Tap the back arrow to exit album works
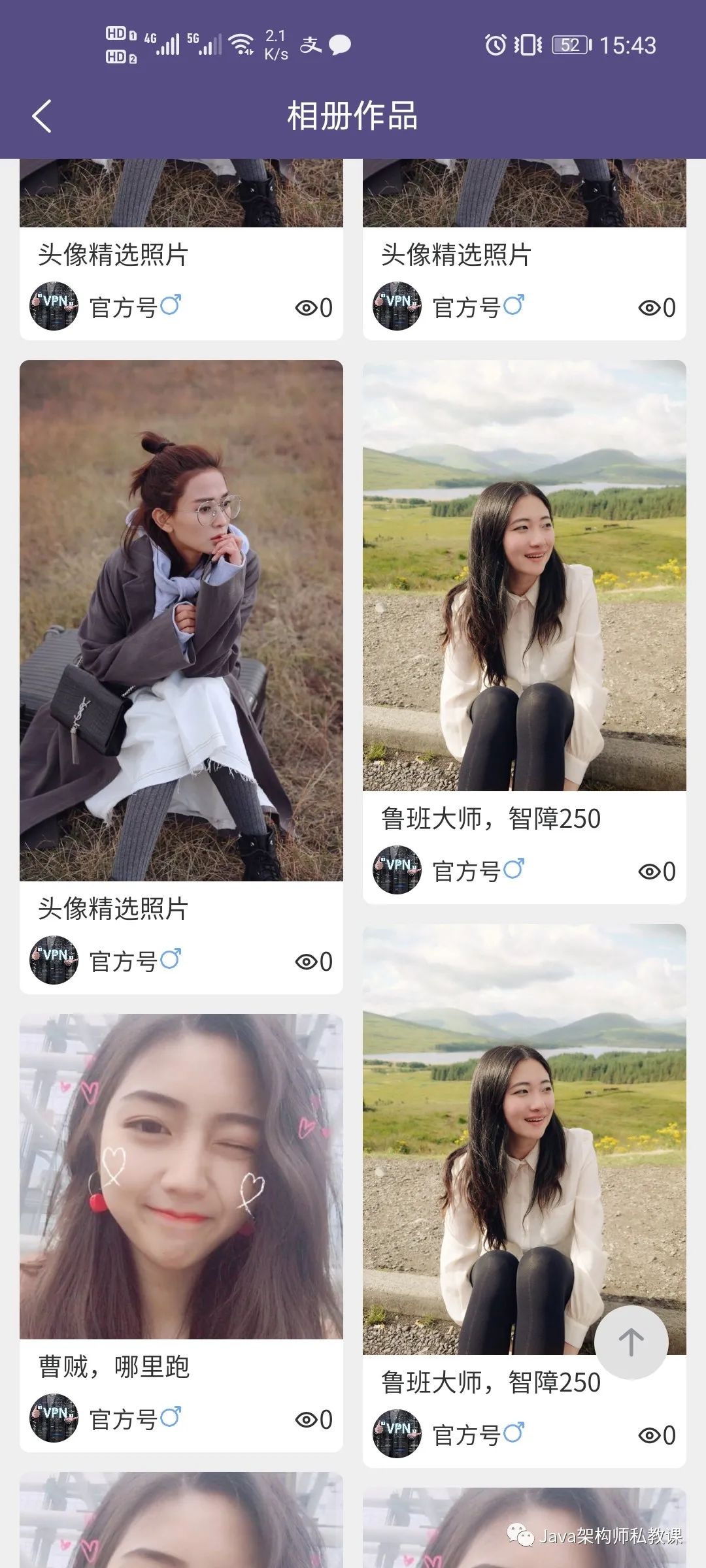The image size is (706, 1568). [42, 116]
